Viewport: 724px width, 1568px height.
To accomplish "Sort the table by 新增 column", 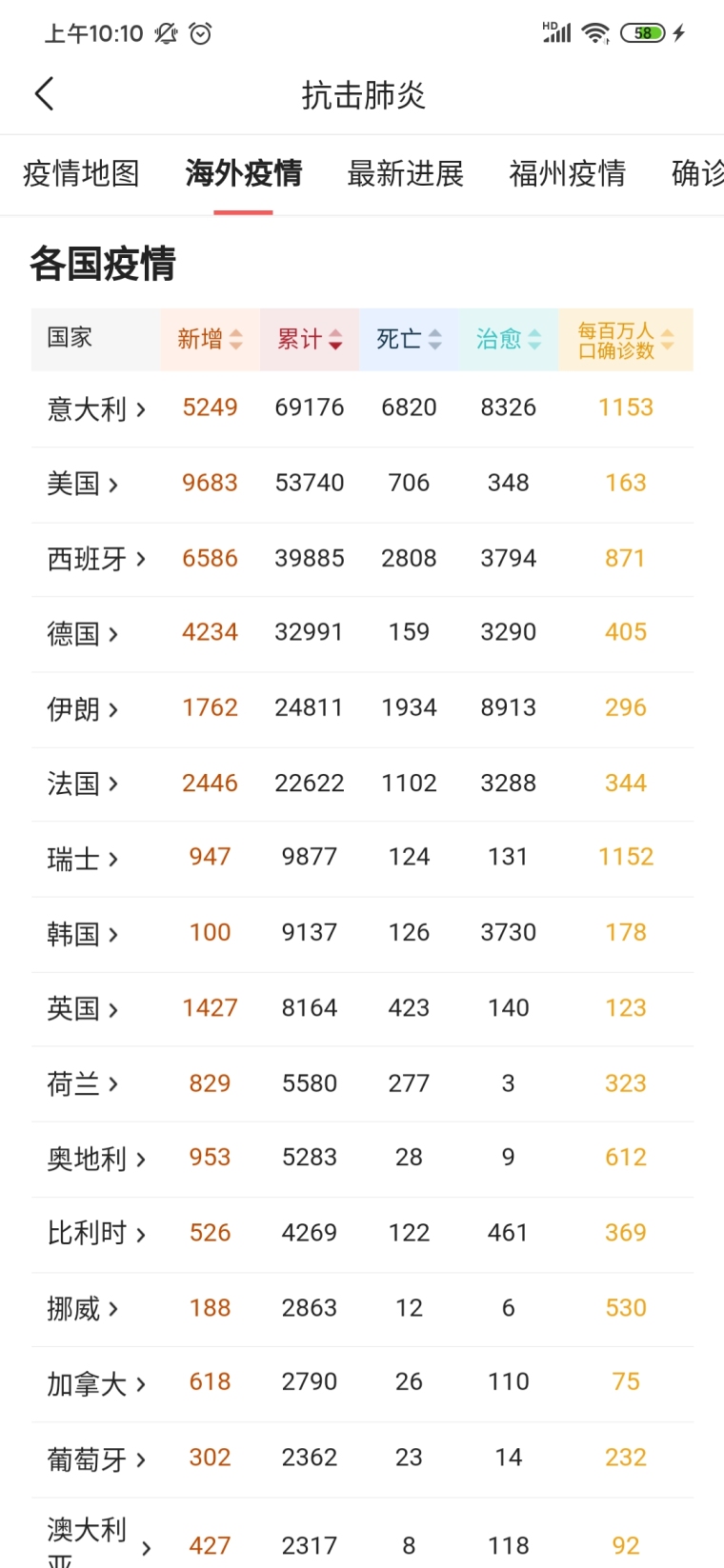I will (x=211, y=339).
